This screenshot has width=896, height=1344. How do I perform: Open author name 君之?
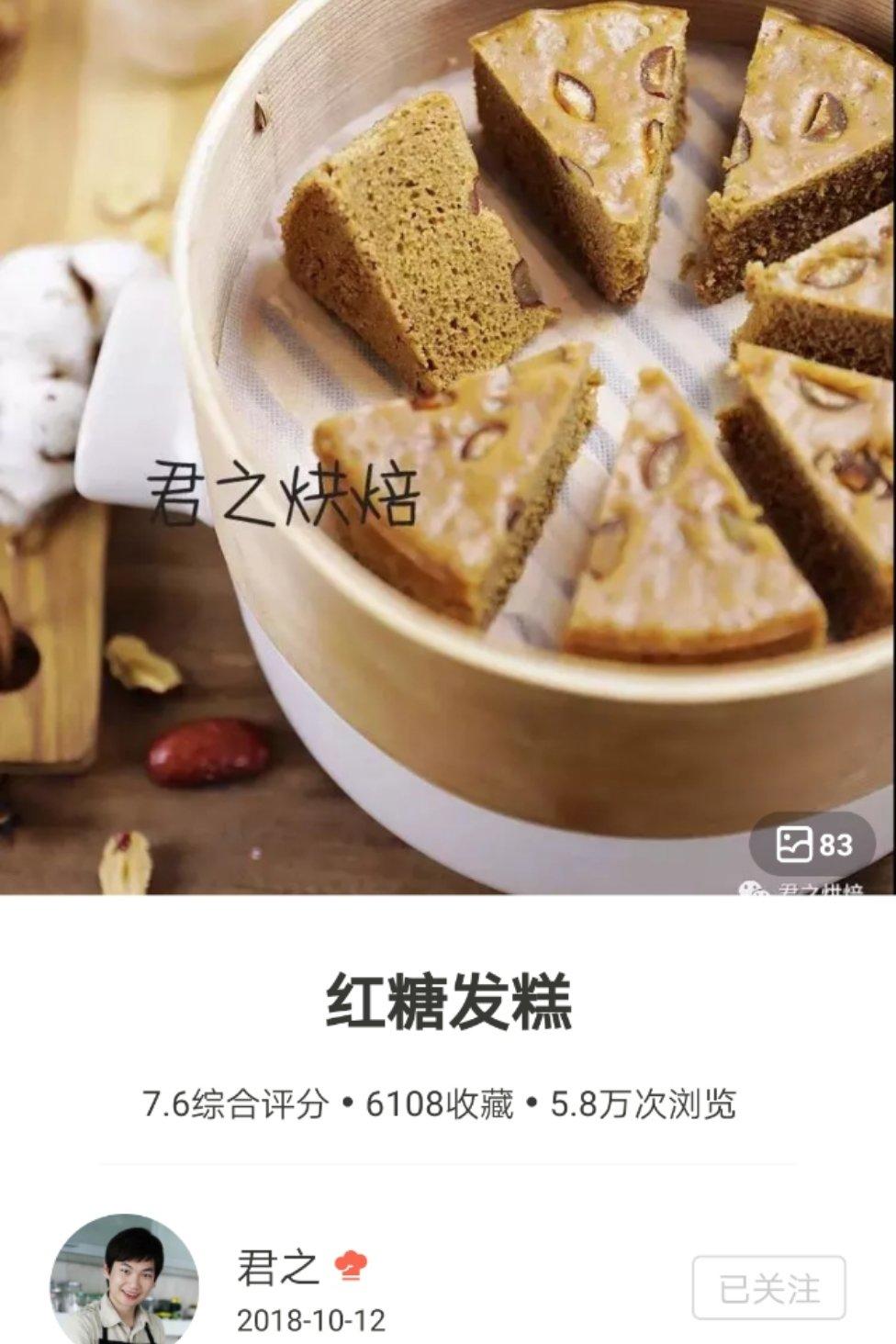click(x=277, y=1268)
